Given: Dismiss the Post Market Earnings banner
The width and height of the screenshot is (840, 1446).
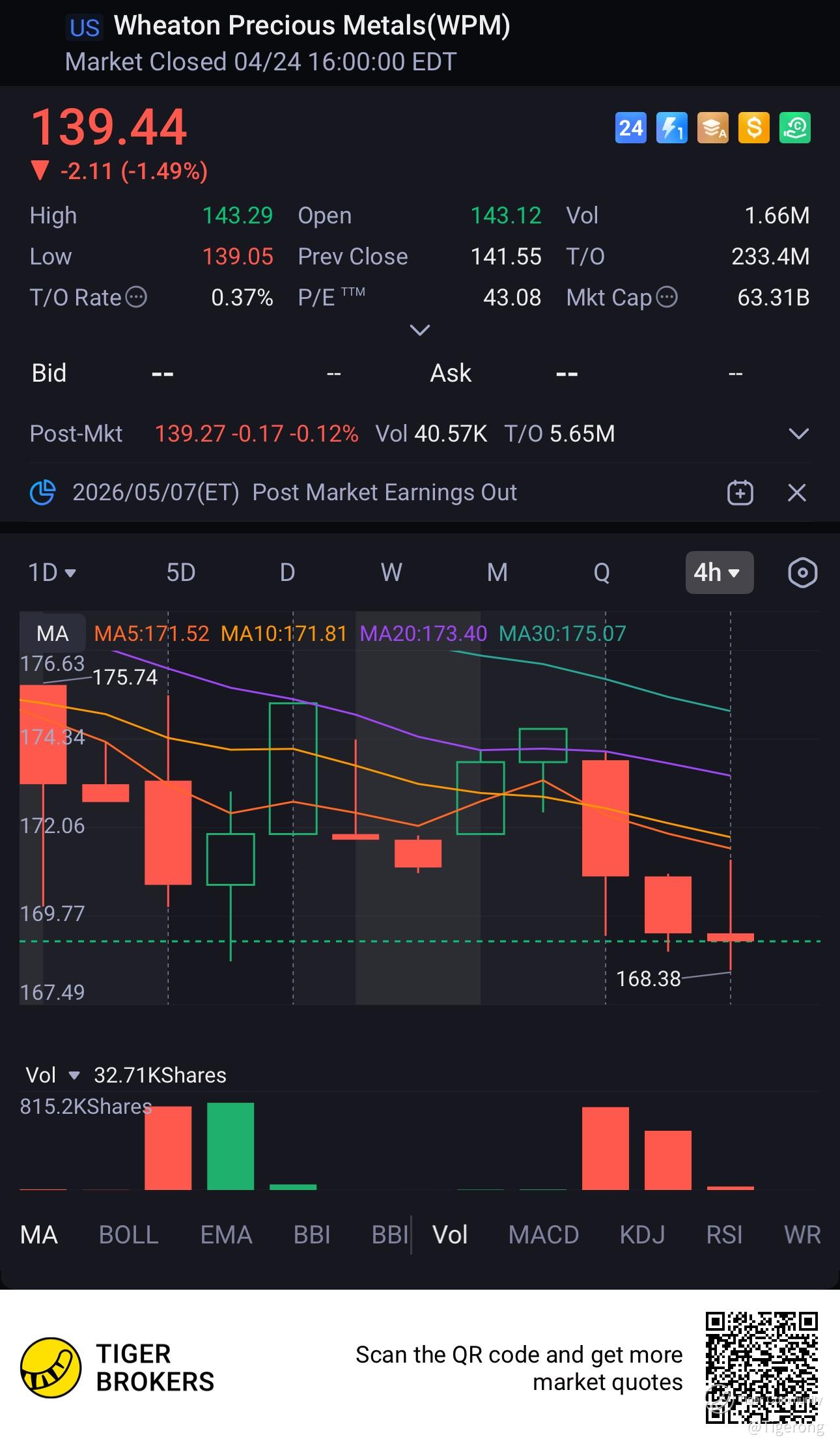Looking at the screenshot, I should [797, 492].
